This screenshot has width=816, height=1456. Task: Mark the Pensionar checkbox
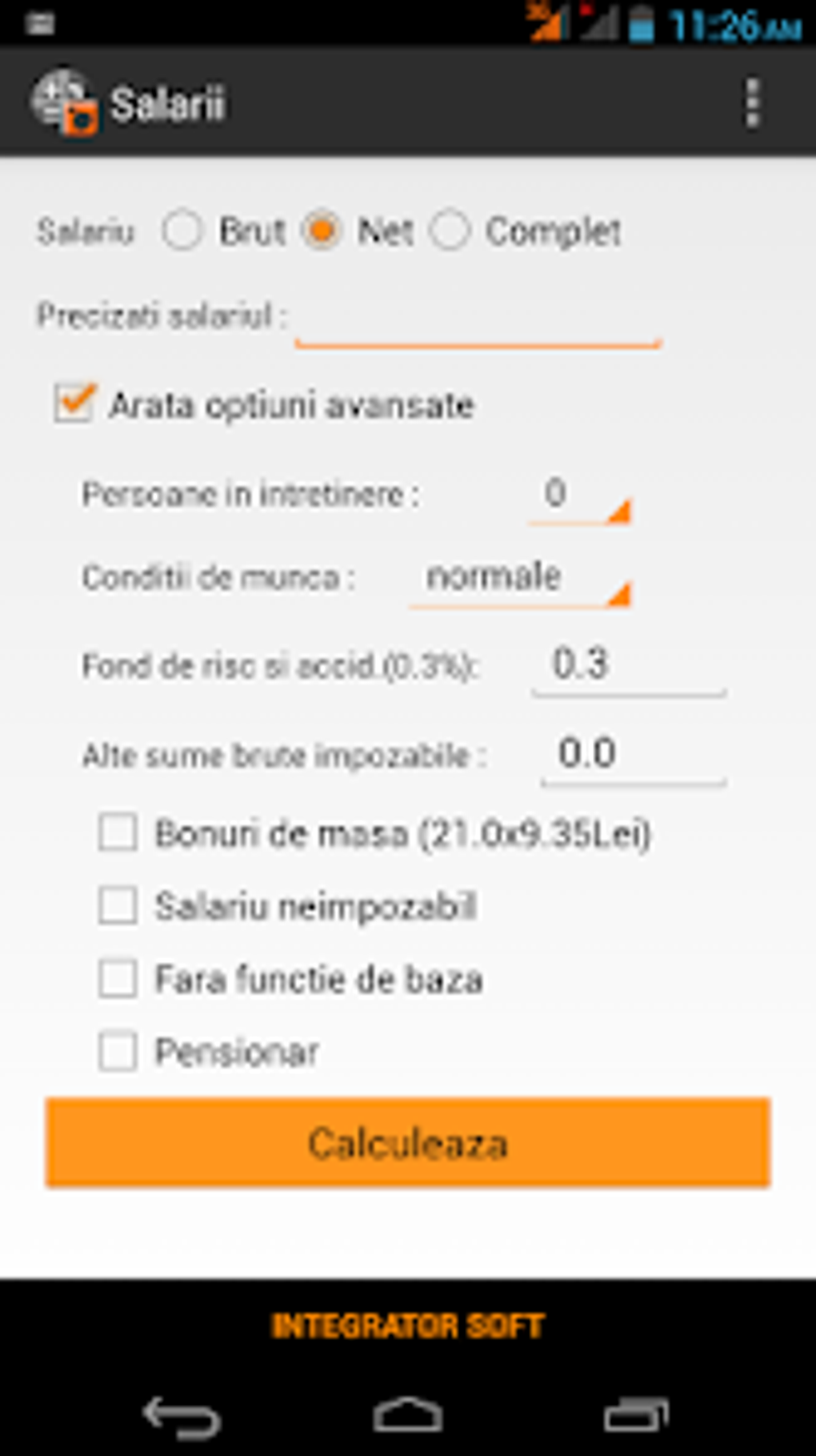point(118,1051)
